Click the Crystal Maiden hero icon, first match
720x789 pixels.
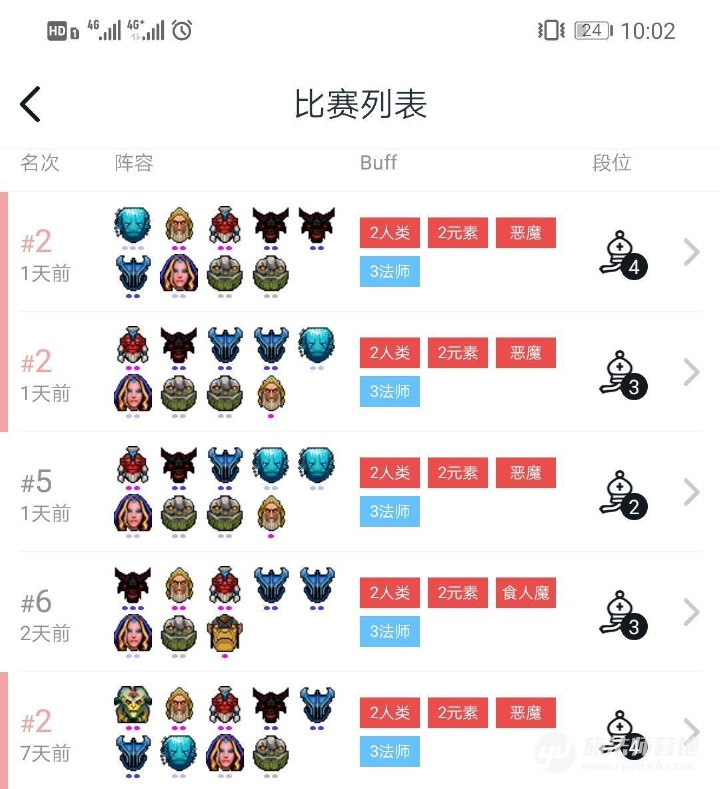point(179,273)
